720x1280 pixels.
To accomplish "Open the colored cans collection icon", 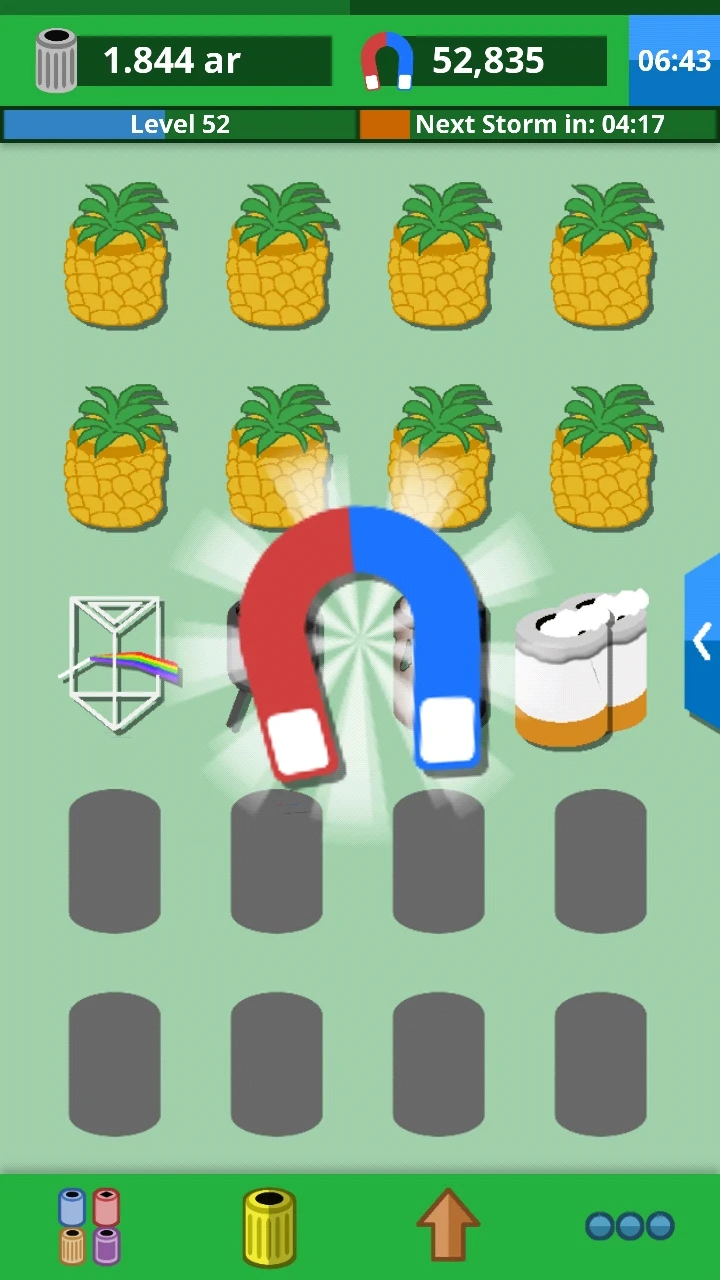I will [x=90, y=1226].
